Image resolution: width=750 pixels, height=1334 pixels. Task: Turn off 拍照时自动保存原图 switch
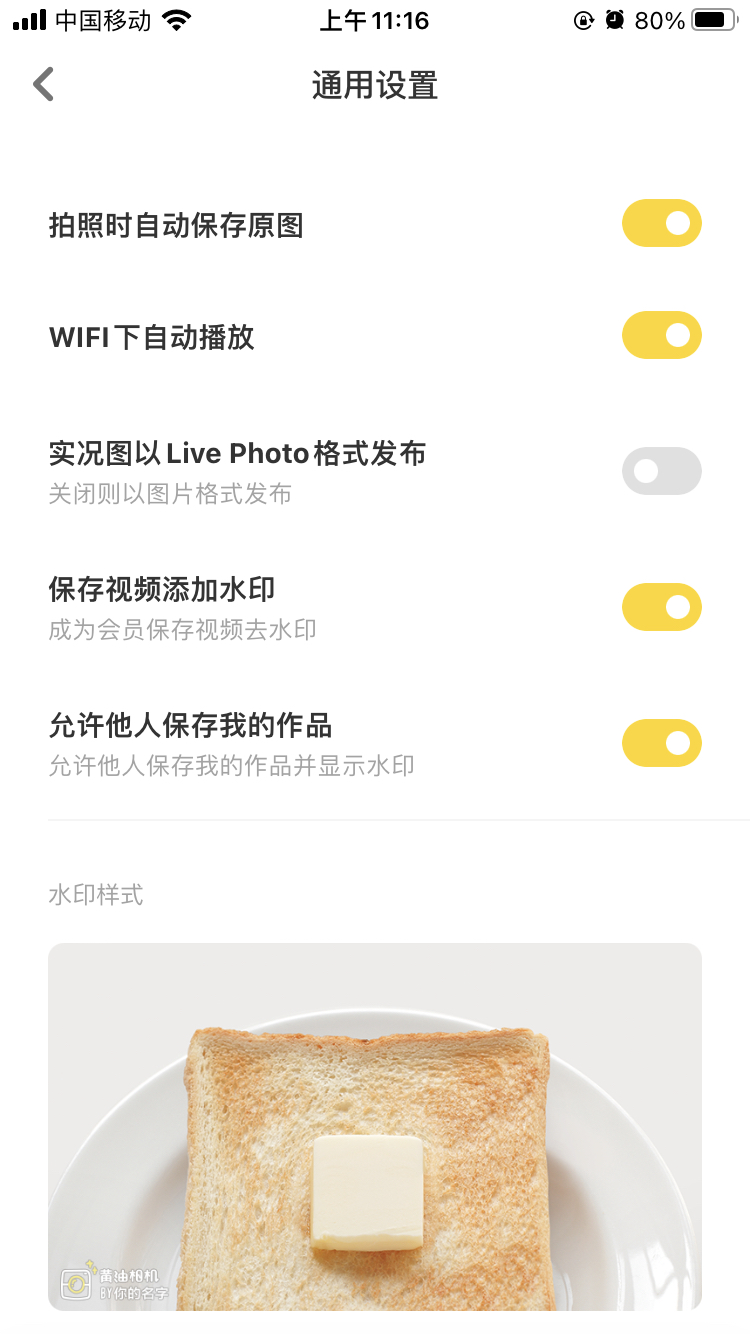click(x=662, y=223)
